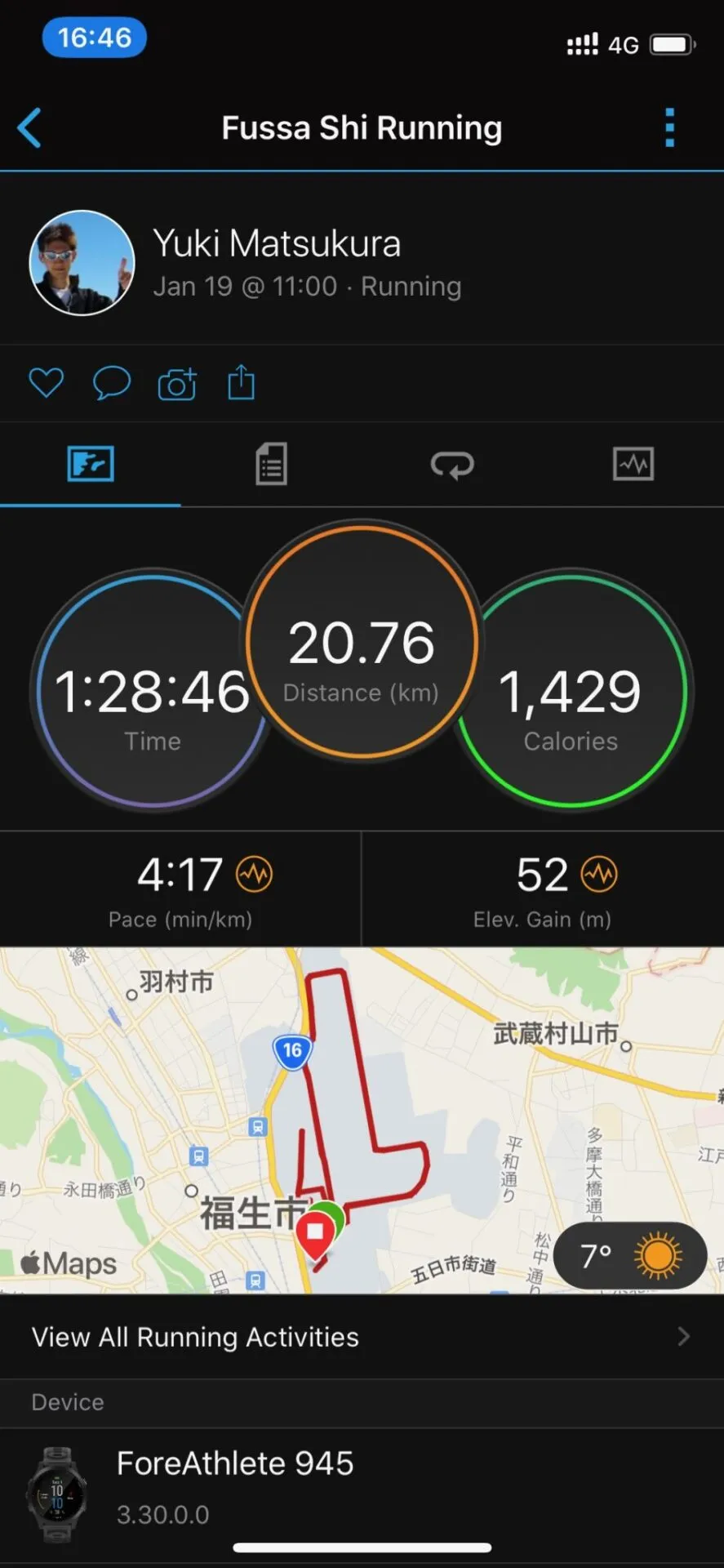Switch to the stats details tab
This screenshot has width=724, height=1568.
coord(271,464)
